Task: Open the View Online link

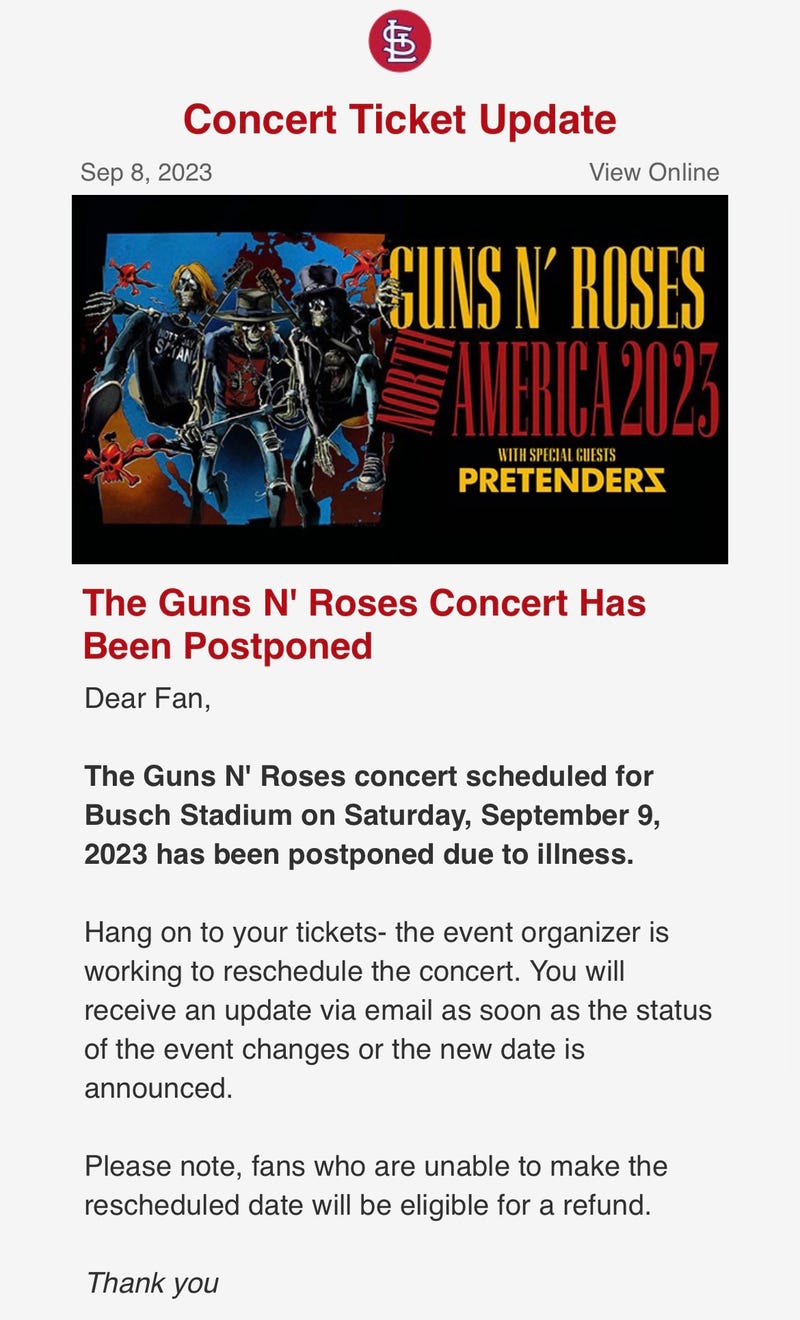Action: click(x=654, y=172)
